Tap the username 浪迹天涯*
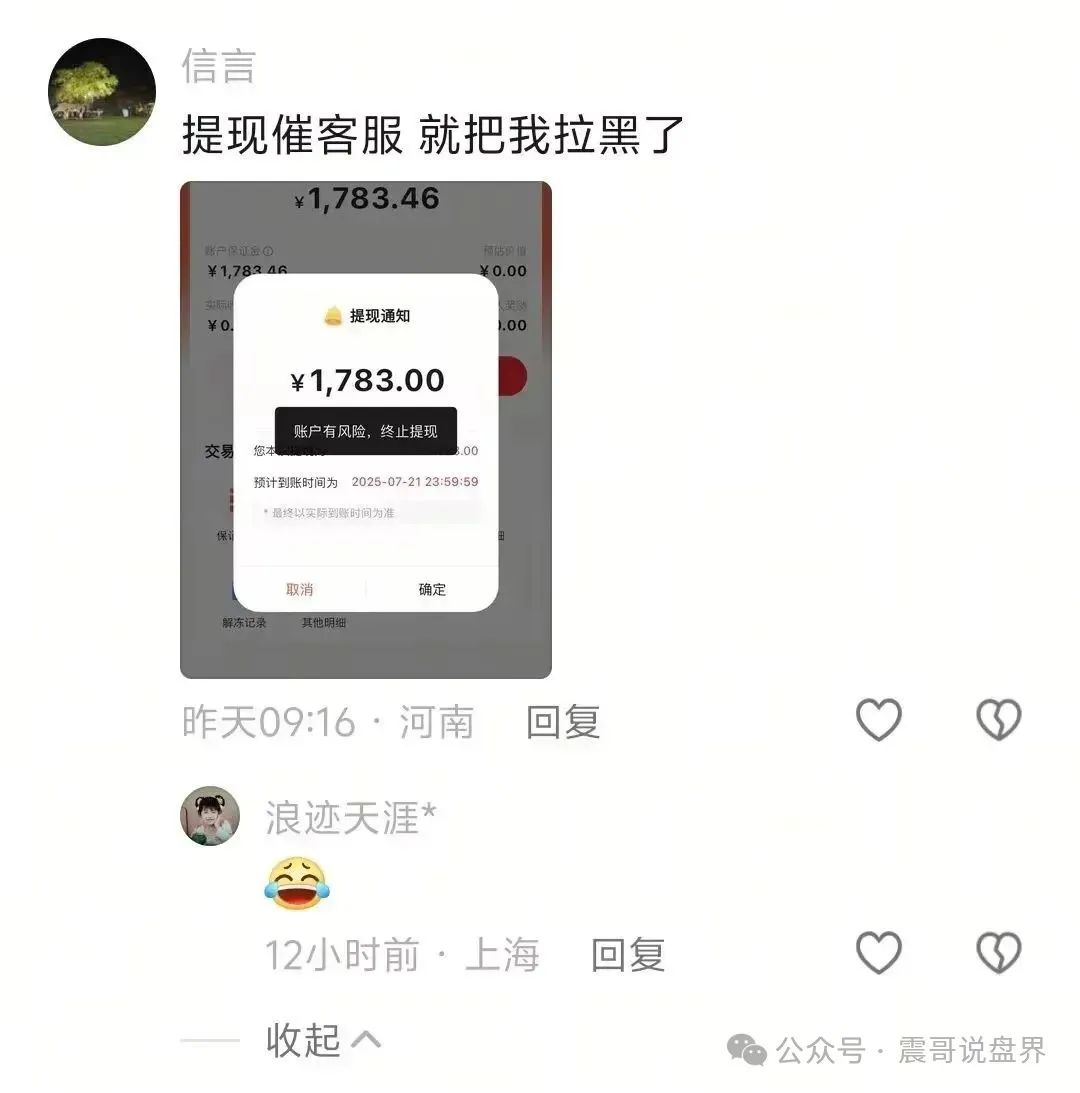Image resolution: width=1080 pixels, height=1093 pixels. (350, 818)
